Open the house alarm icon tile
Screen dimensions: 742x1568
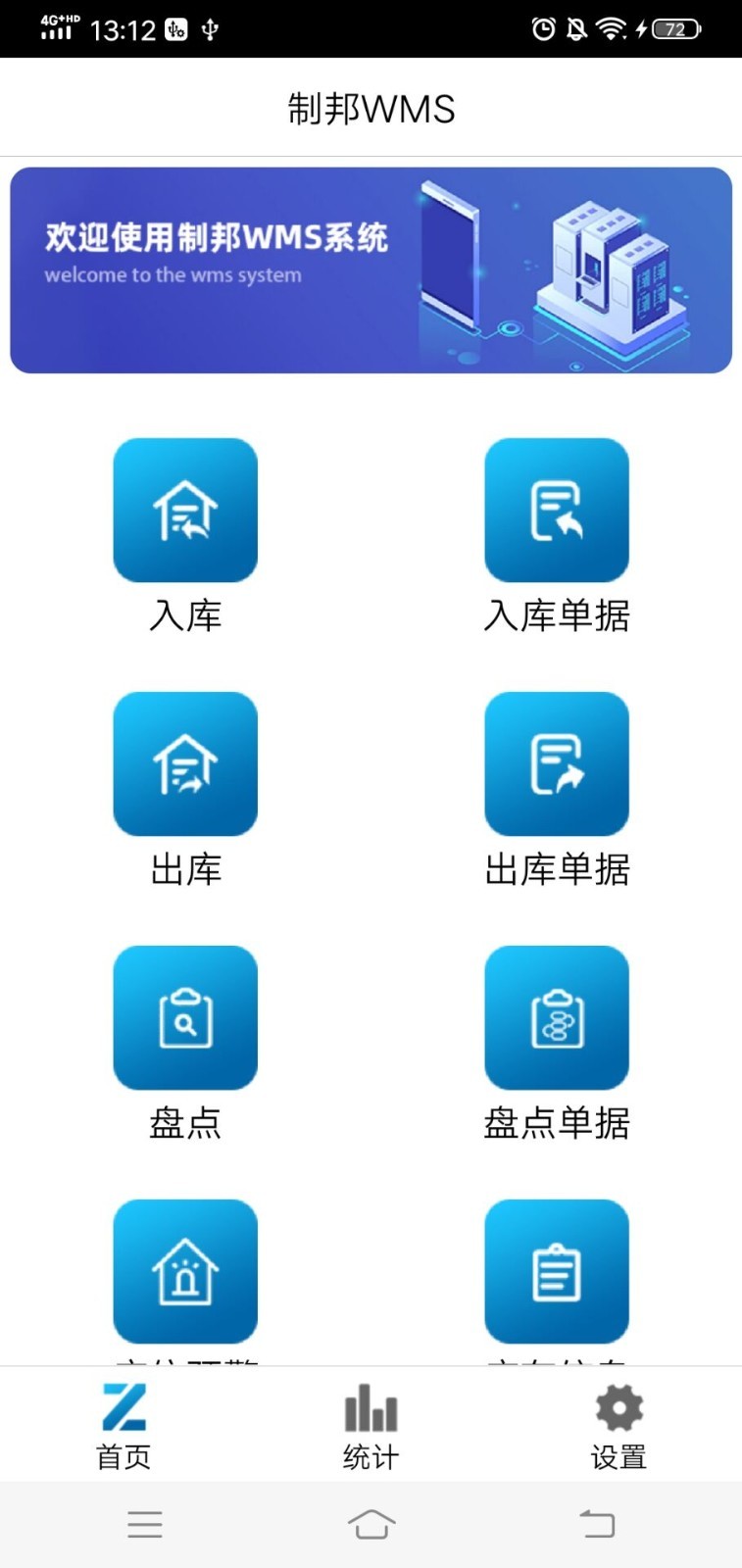click(x=185, y=1271)
